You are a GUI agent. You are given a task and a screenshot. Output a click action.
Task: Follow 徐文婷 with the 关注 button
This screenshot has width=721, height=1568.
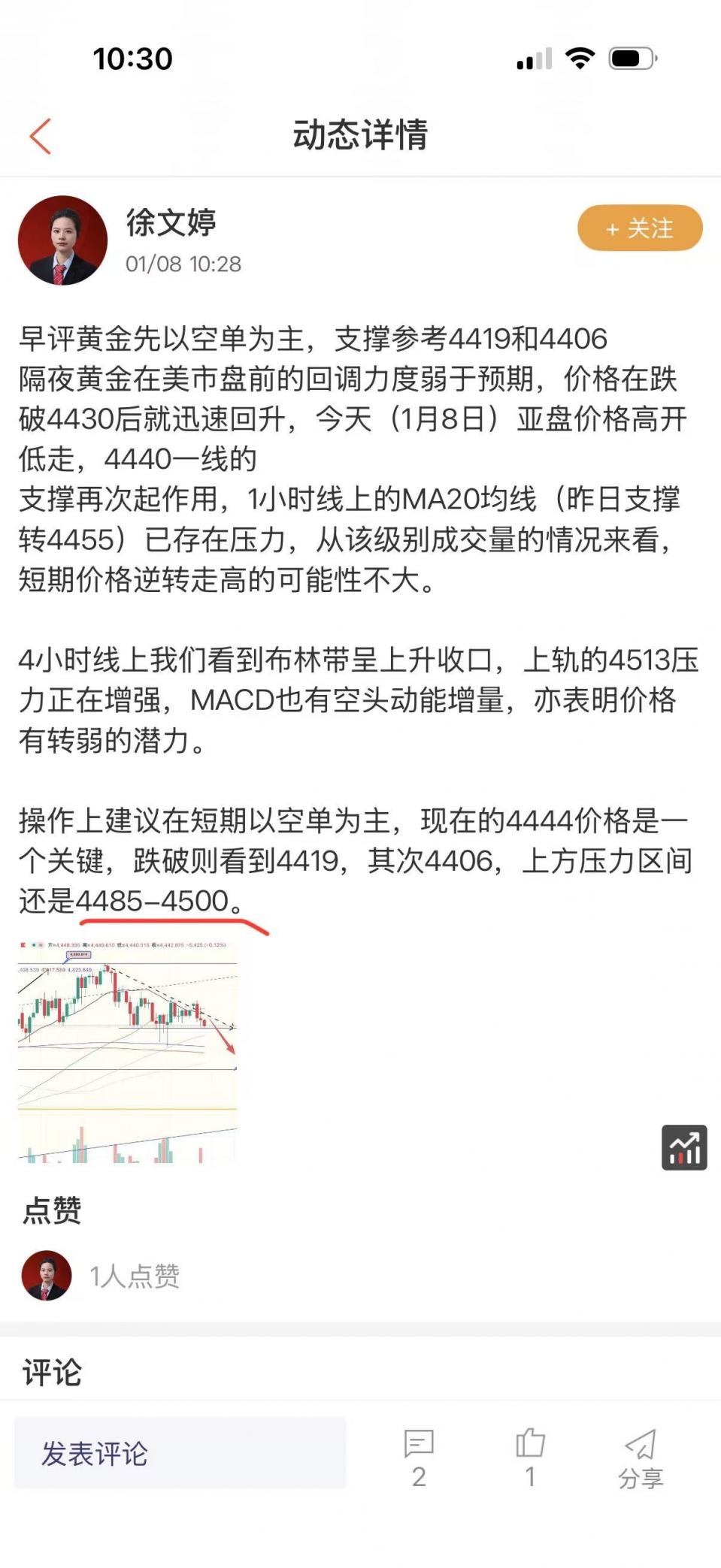pyautogui.click(x=639, y=228)
